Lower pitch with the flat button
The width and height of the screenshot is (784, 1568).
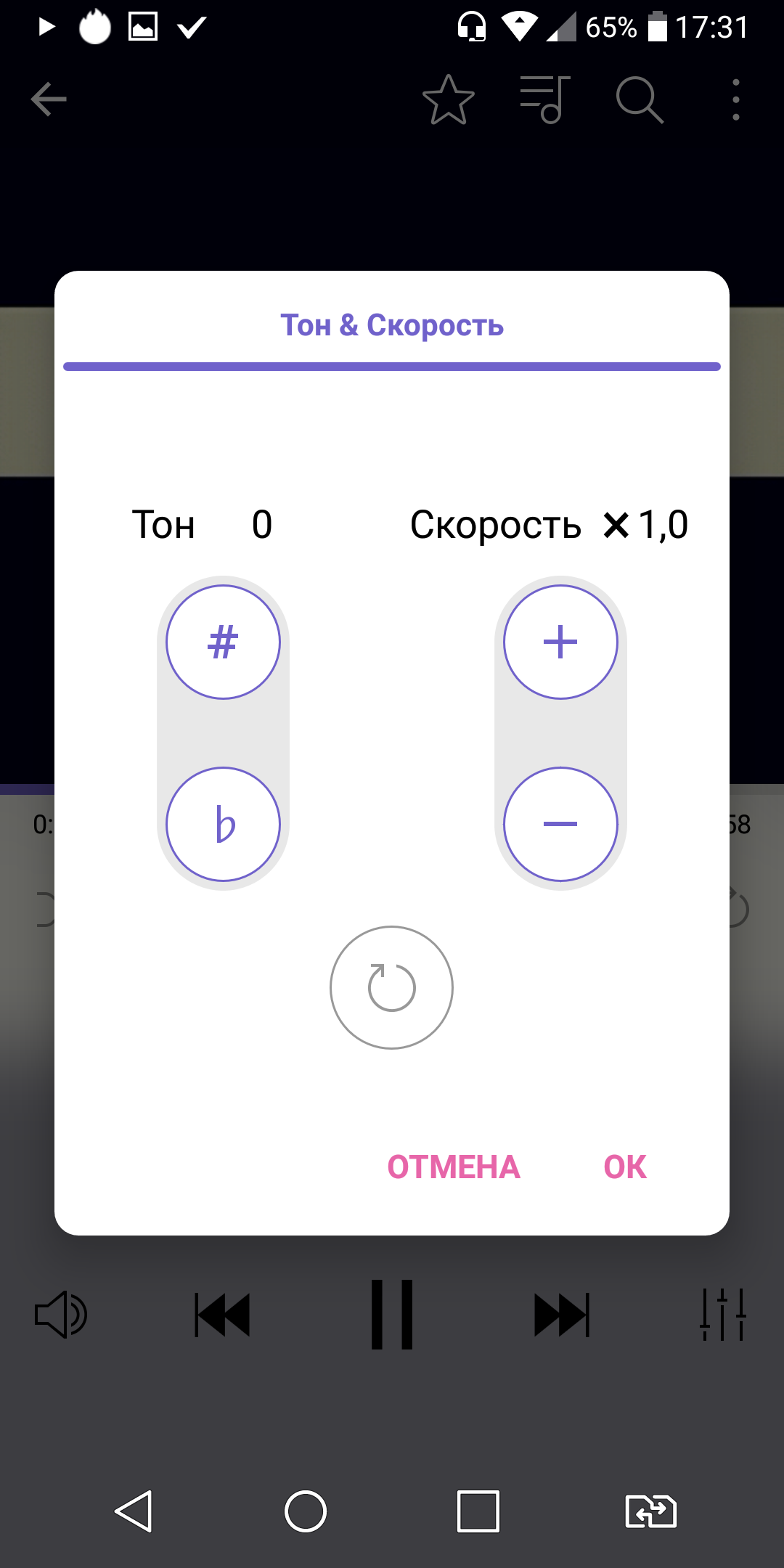[x=223, y=824]
